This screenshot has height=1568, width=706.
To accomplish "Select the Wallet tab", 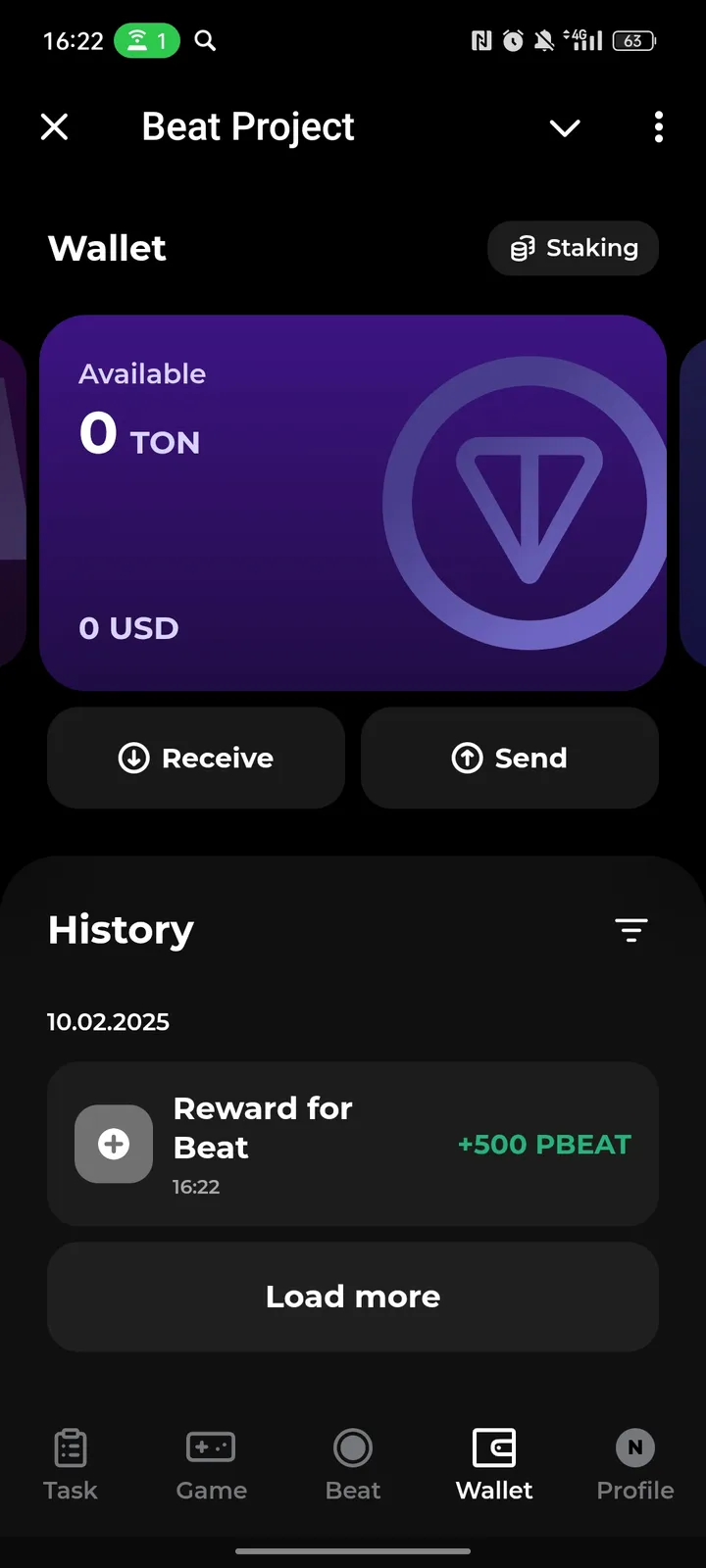I will [x=494, y=1465].
